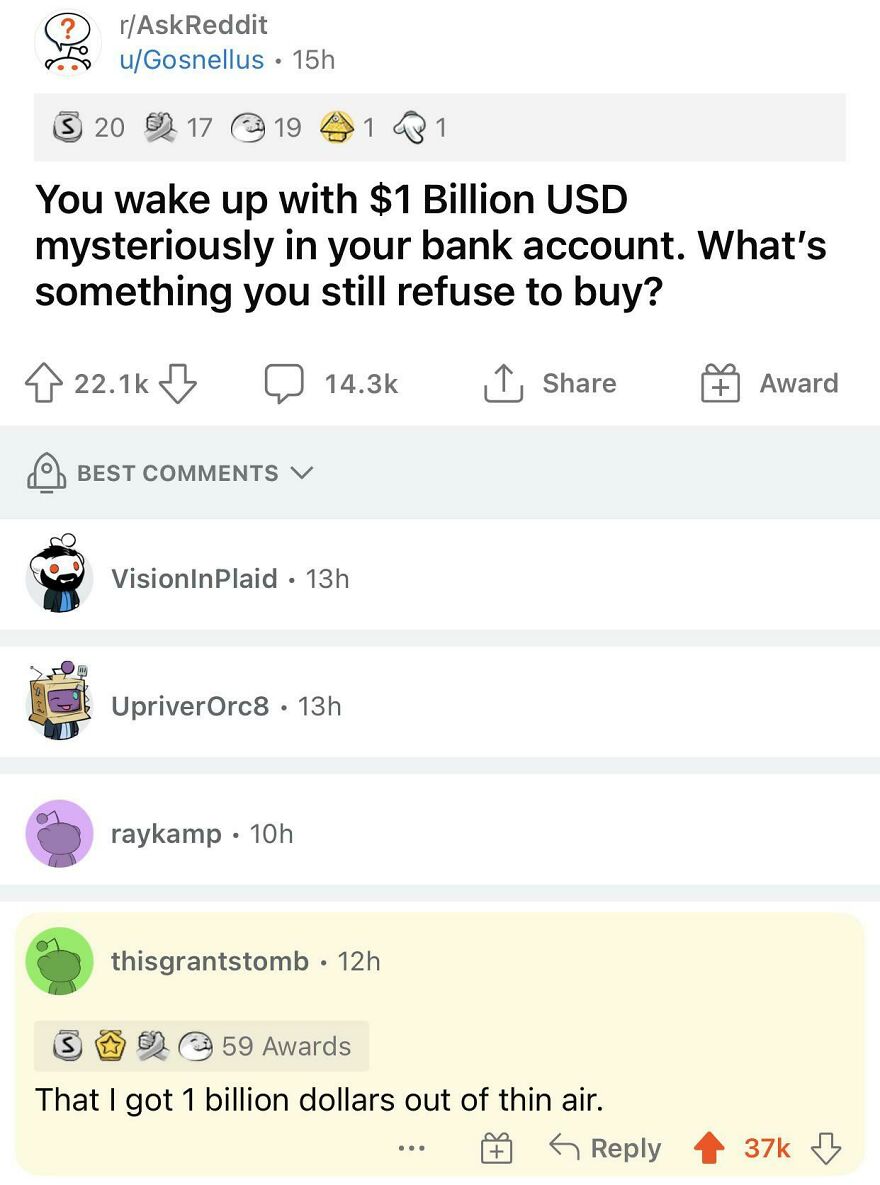Screen dimensions: 880x1185
Task: Open the overflow menu on thisgrantstomb's comment
Action: (x=412, y=1148)
